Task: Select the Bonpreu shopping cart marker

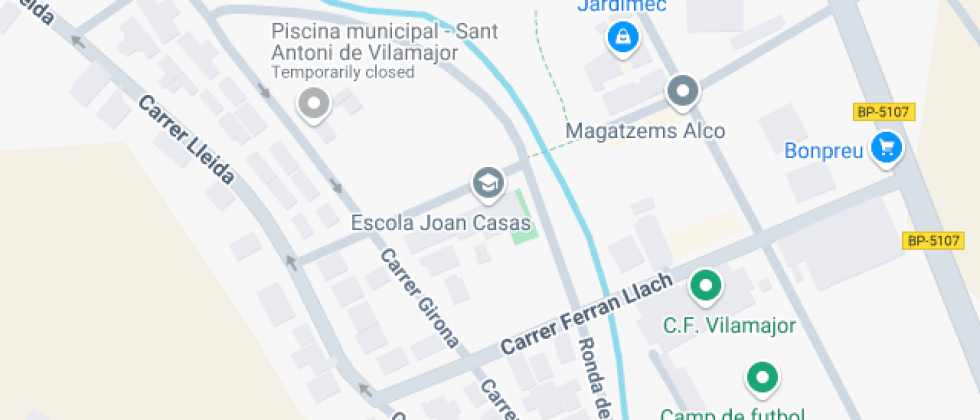Action: pyautogui.click(x=885, y=149)
